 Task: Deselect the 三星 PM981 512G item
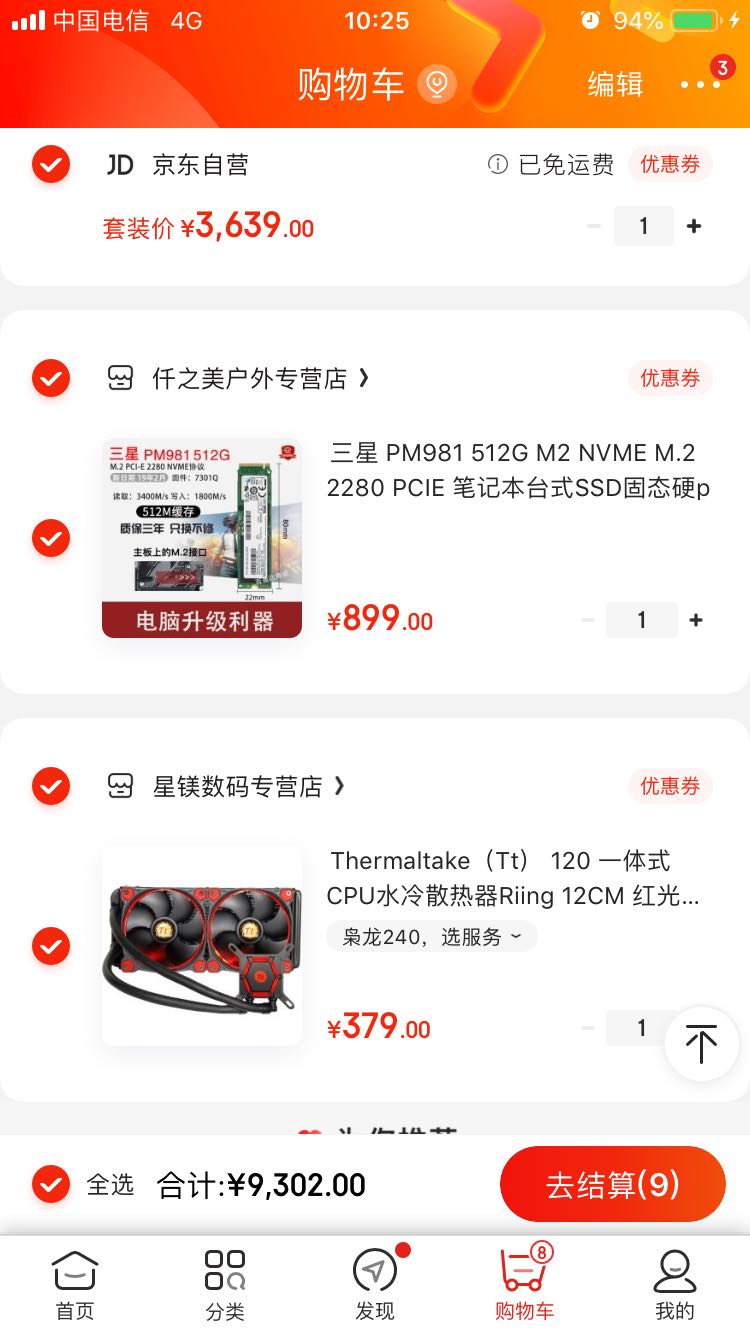tap(51, 538)
